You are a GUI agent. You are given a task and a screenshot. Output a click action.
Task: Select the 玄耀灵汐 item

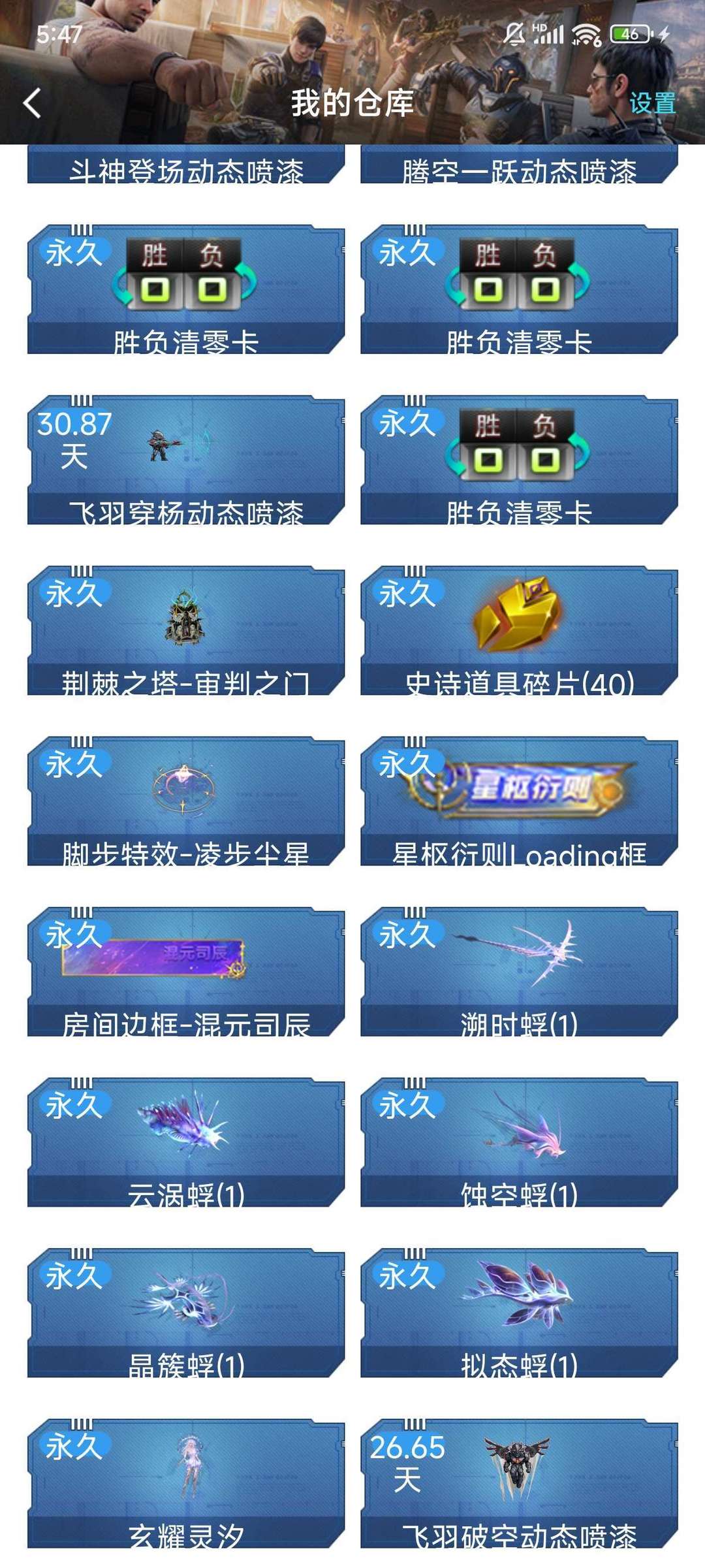pyautogui.click(x=186, y=1482)
